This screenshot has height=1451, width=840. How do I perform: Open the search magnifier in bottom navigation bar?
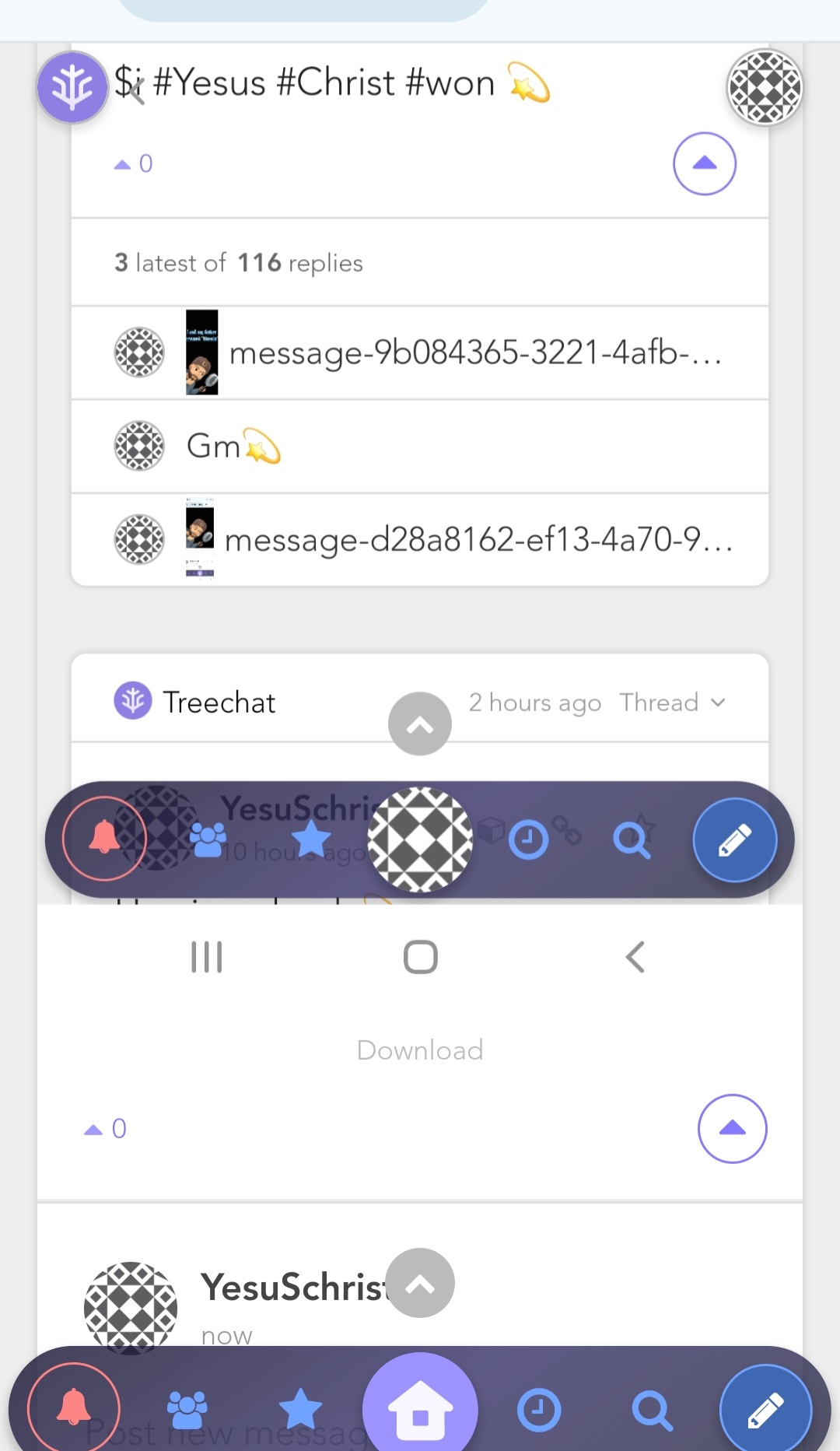(x=652, y=1411)
